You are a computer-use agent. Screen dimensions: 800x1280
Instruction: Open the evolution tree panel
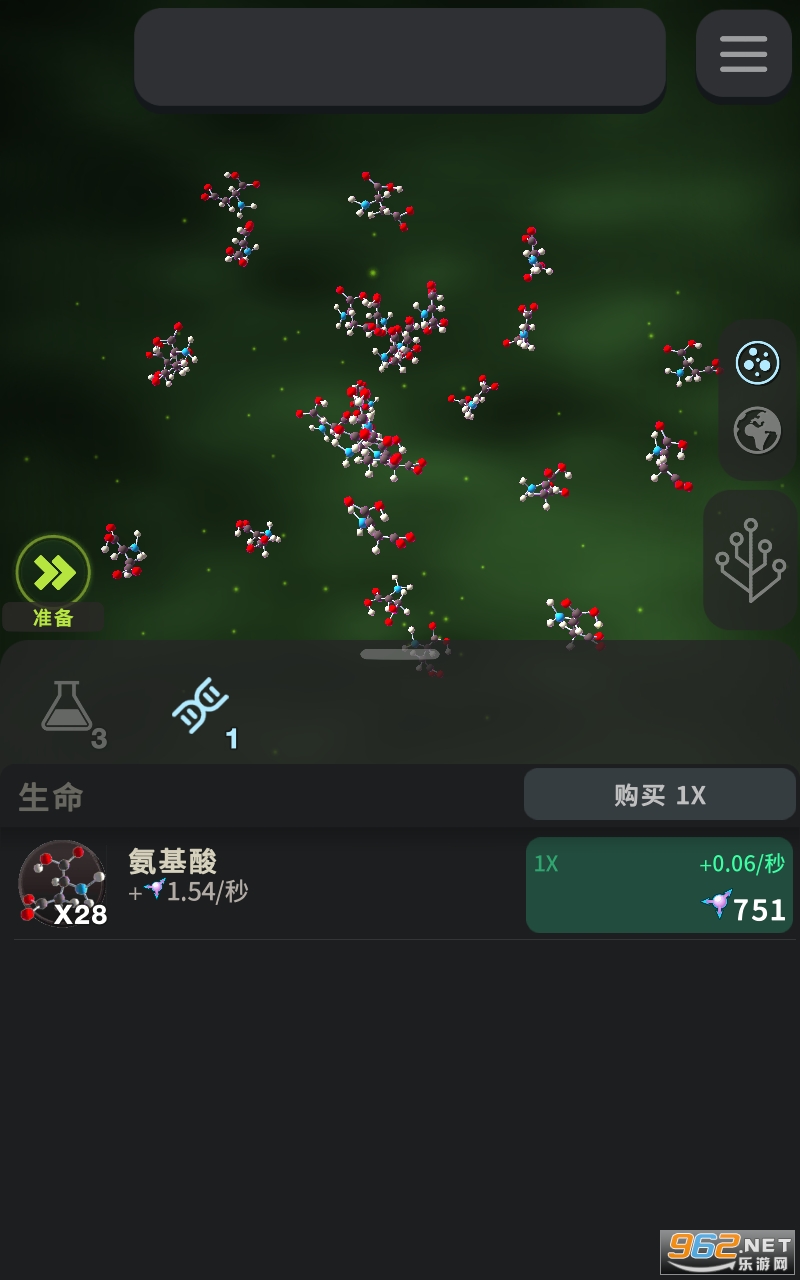pos(751,560)
